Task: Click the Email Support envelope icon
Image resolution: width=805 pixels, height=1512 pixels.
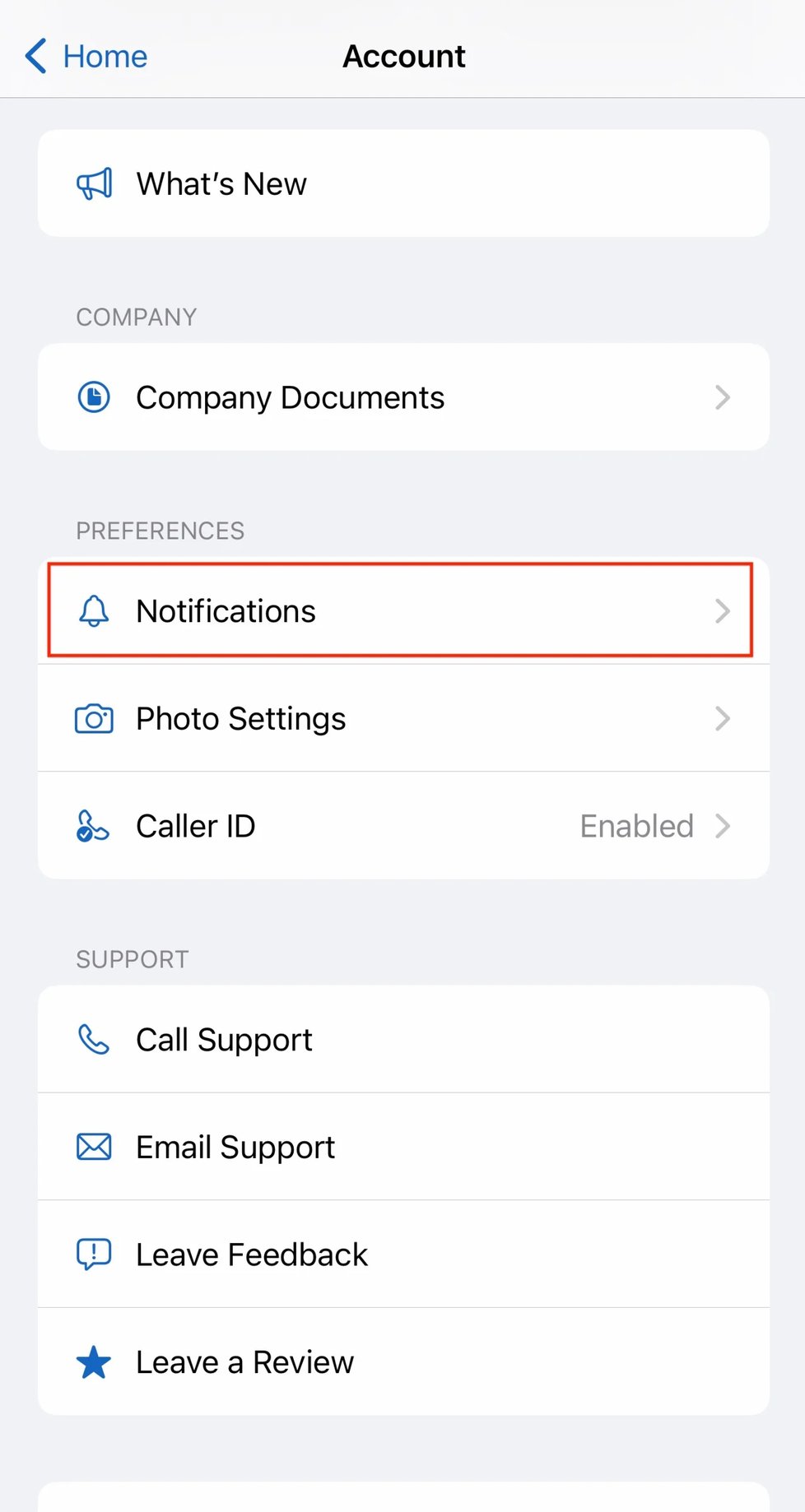Action: tap(93, 1146)
